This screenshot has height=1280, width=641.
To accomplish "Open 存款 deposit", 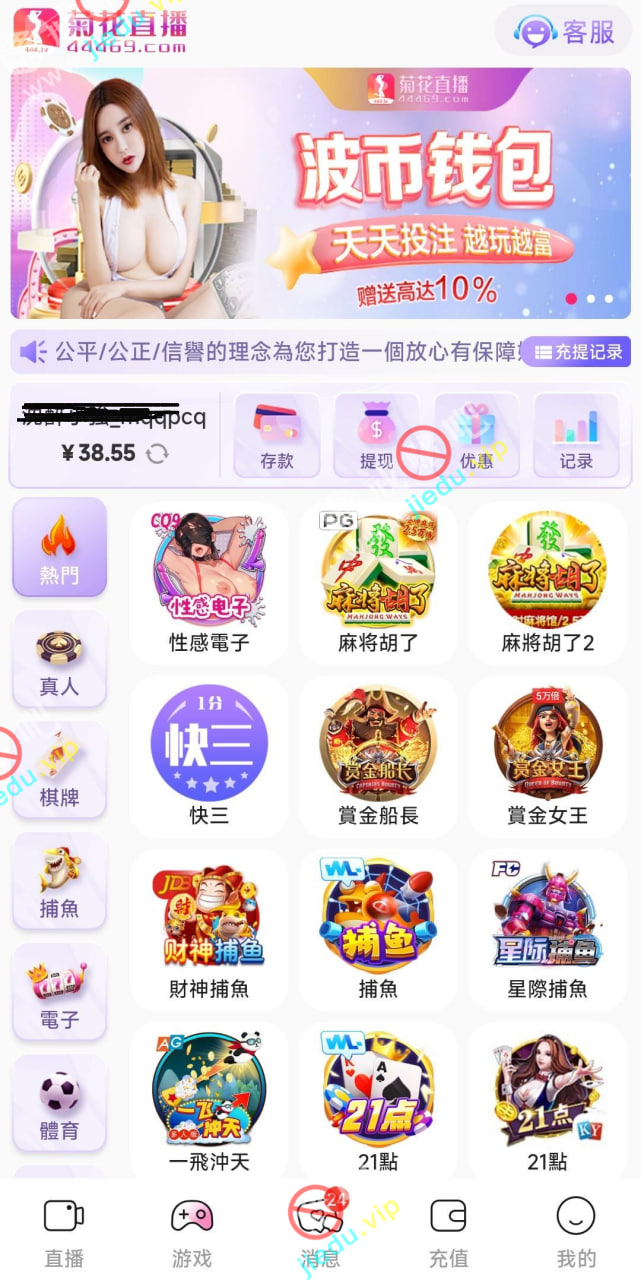I will pyautogui.click(x=277, y=436).
